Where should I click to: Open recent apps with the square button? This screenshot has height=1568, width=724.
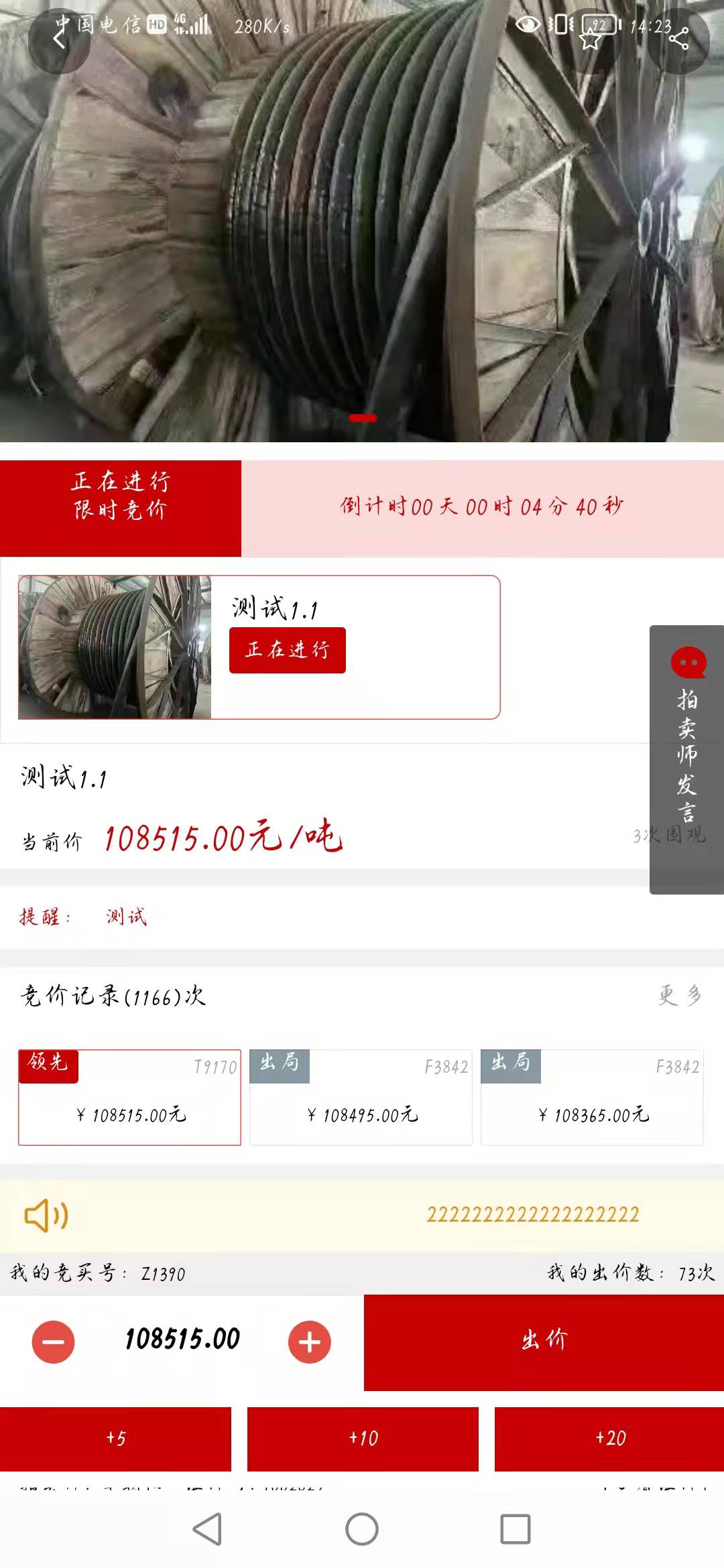click(516, 1529)
